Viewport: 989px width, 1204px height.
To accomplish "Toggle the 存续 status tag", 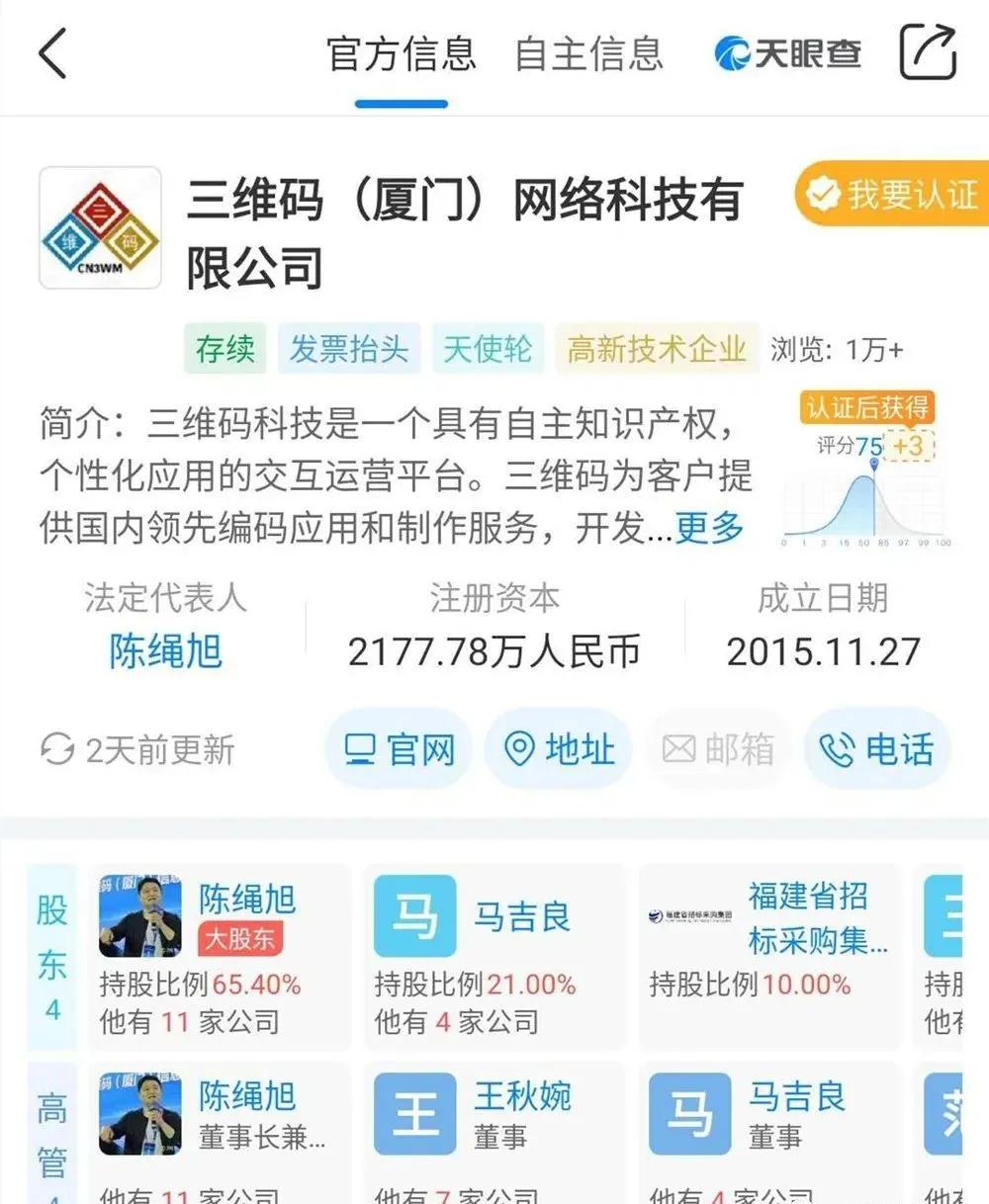I will click(x=224, y=349).
